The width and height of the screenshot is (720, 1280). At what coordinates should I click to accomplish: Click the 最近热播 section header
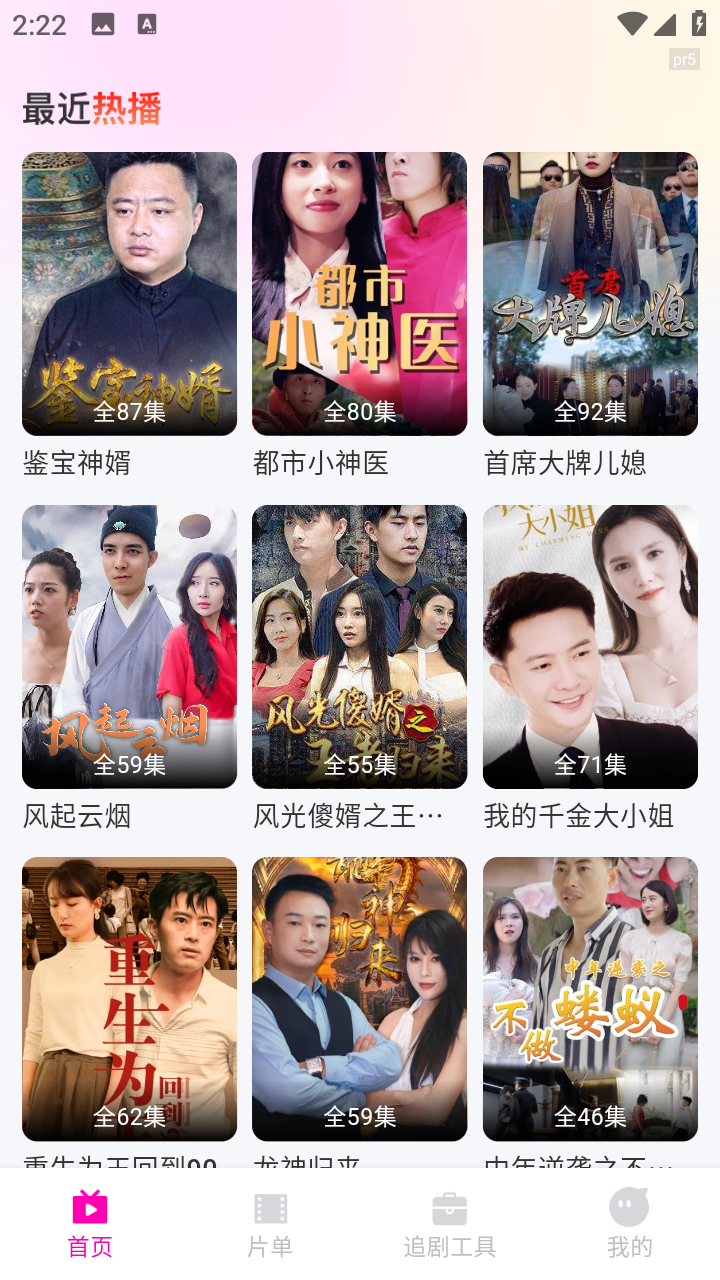(92, 109)
